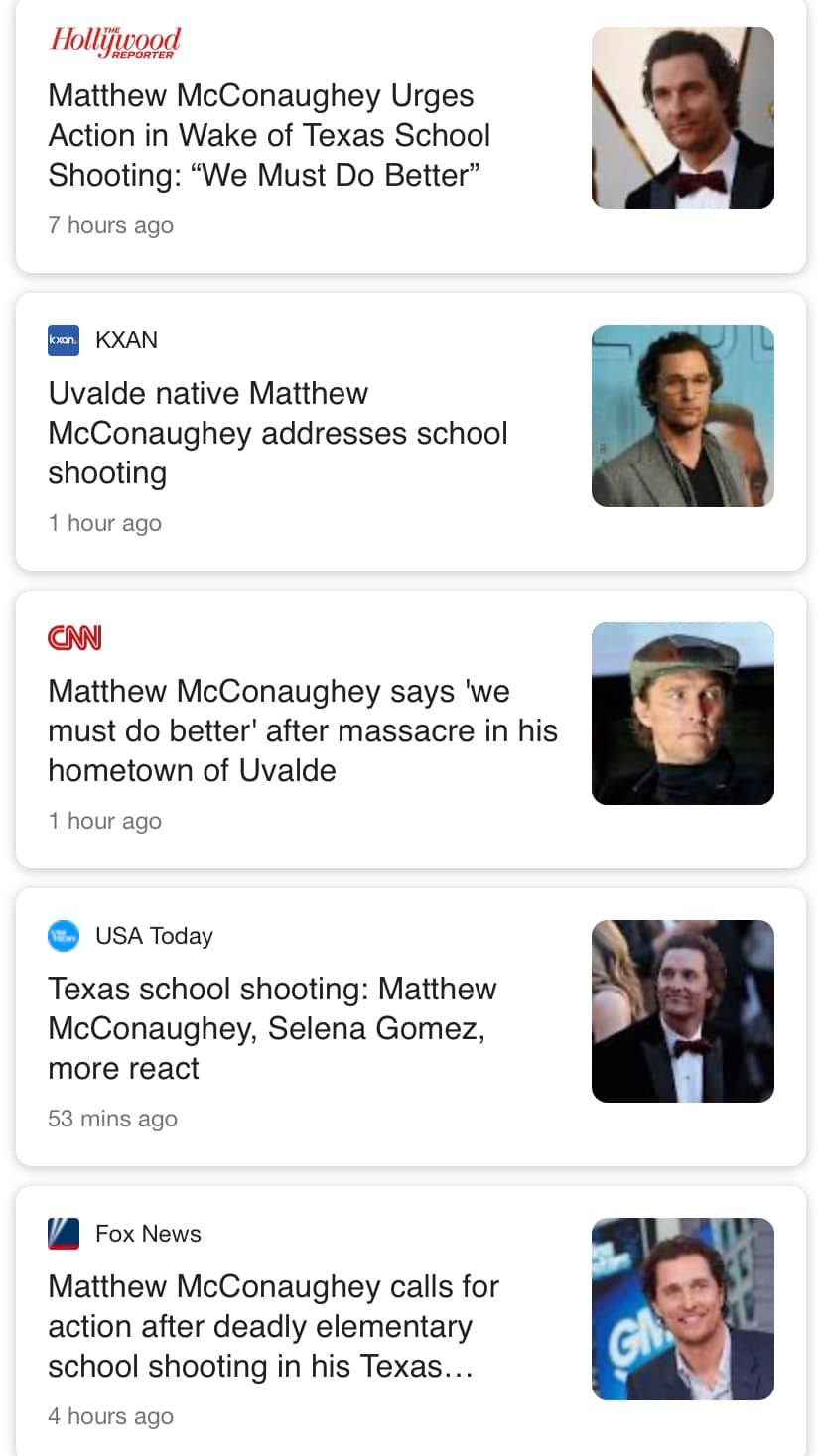Image resolution: width=822 pixels, height=1456 pixels.
Task: Open the Hollywood Reporter article on McConaughey
Action: [x=268, y=135]
